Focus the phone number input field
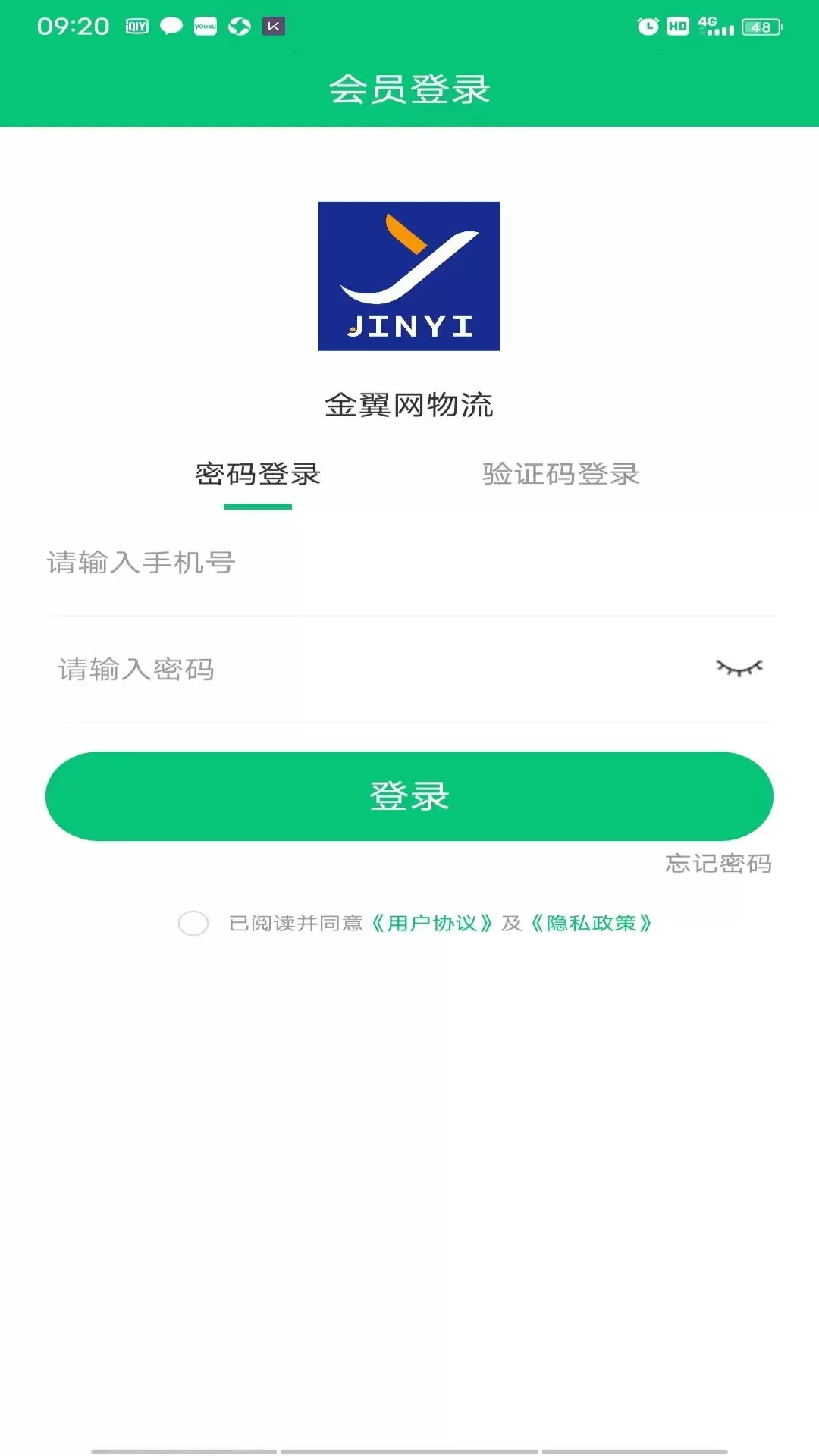The image size is (819, 1456). 409,563
